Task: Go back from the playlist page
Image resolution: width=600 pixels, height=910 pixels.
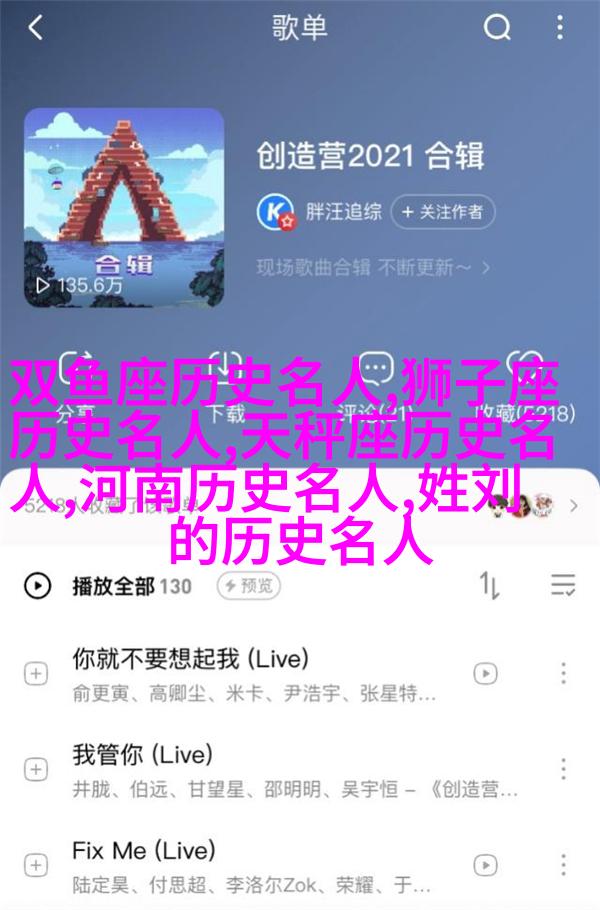Action: click(x=36, y=29)
